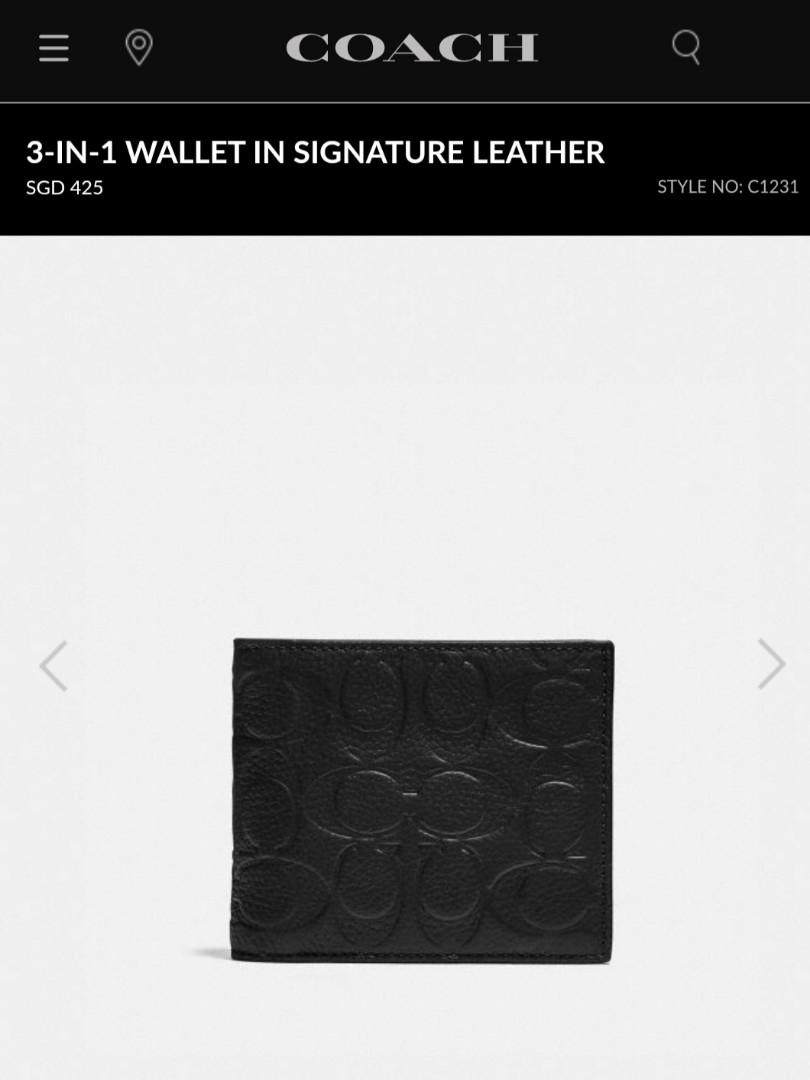This screenshot has height=1080, width=810.
Task: Select the product title 3-IN-1 WALLET
Action: (314, 152)
